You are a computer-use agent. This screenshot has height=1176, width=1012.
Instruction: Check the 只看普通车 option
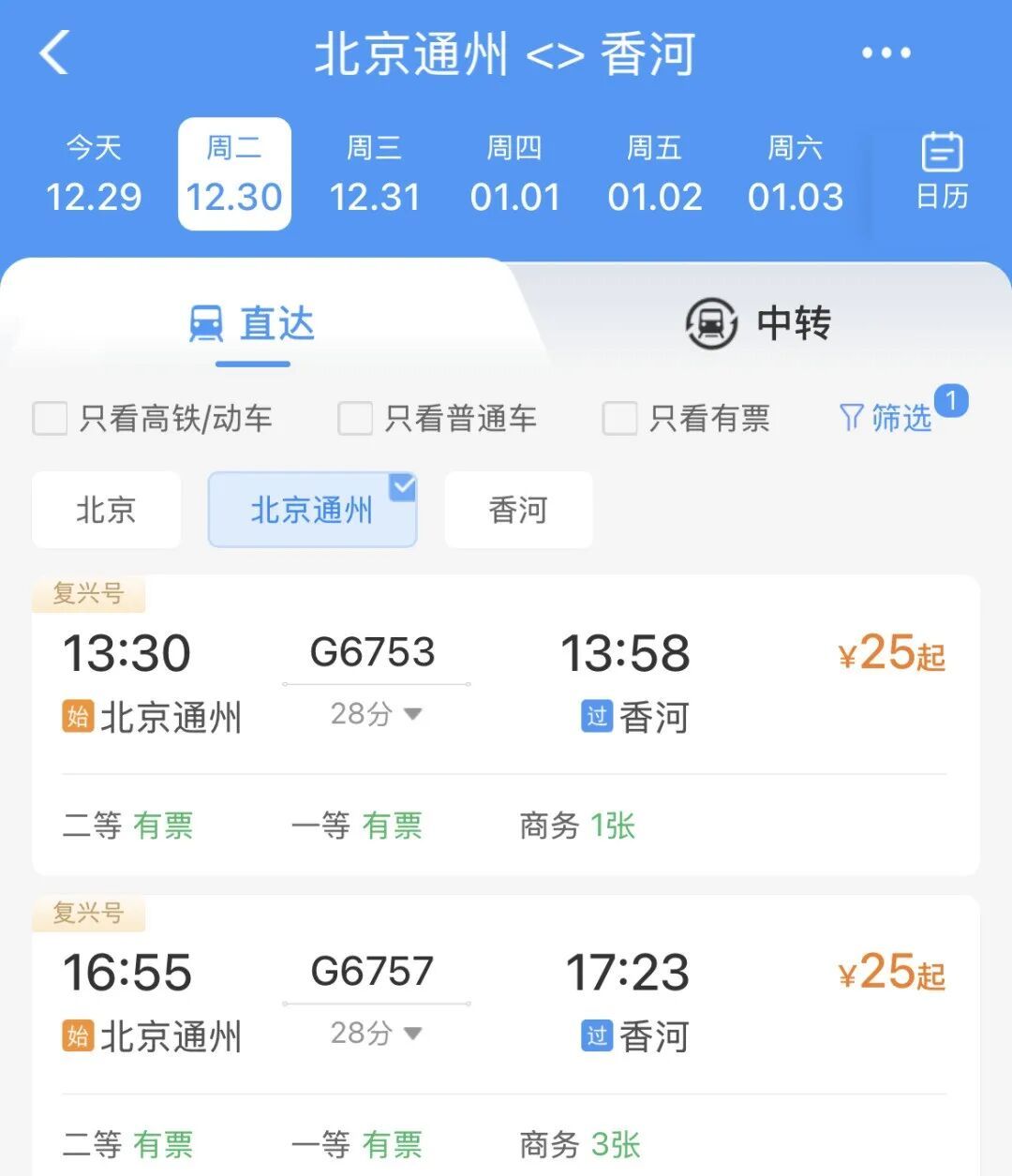click(x=354, y=419)
